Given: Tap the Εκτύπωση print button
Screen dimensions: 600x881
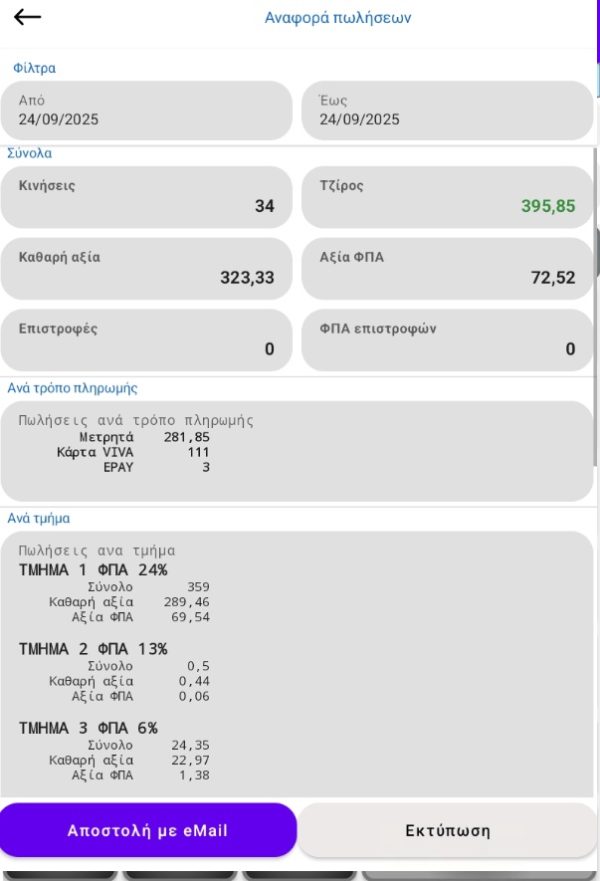Looking at the screenshot, I should pyautogui.click(x=447, y=830).
